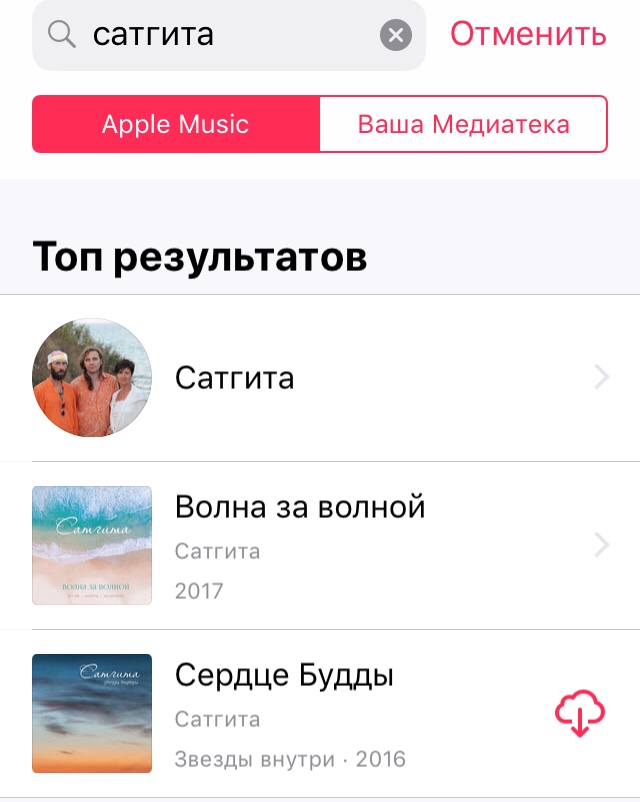Cancel the search with "Отменить"
The height and width of the screenshot is (802, 640).
pyautogui.click(x=528, y=34)
